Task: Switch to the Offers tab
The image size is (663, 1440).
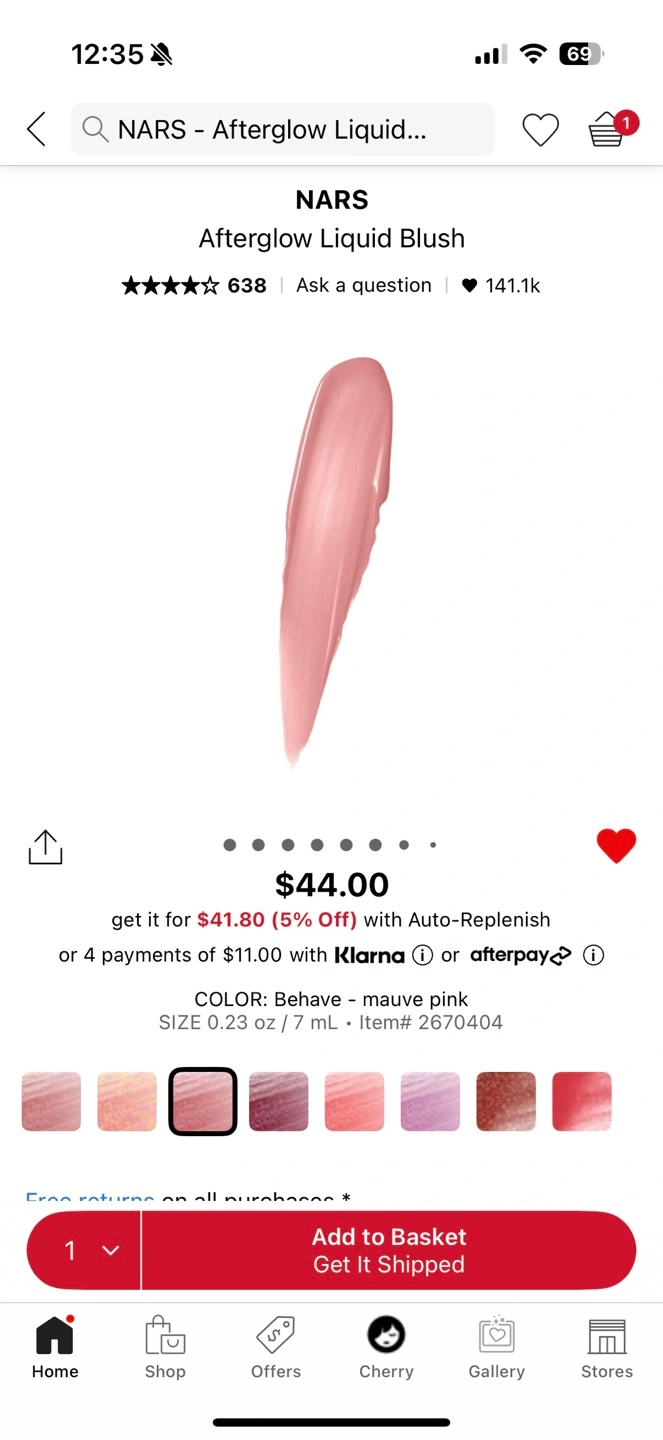Action: 276,1347
